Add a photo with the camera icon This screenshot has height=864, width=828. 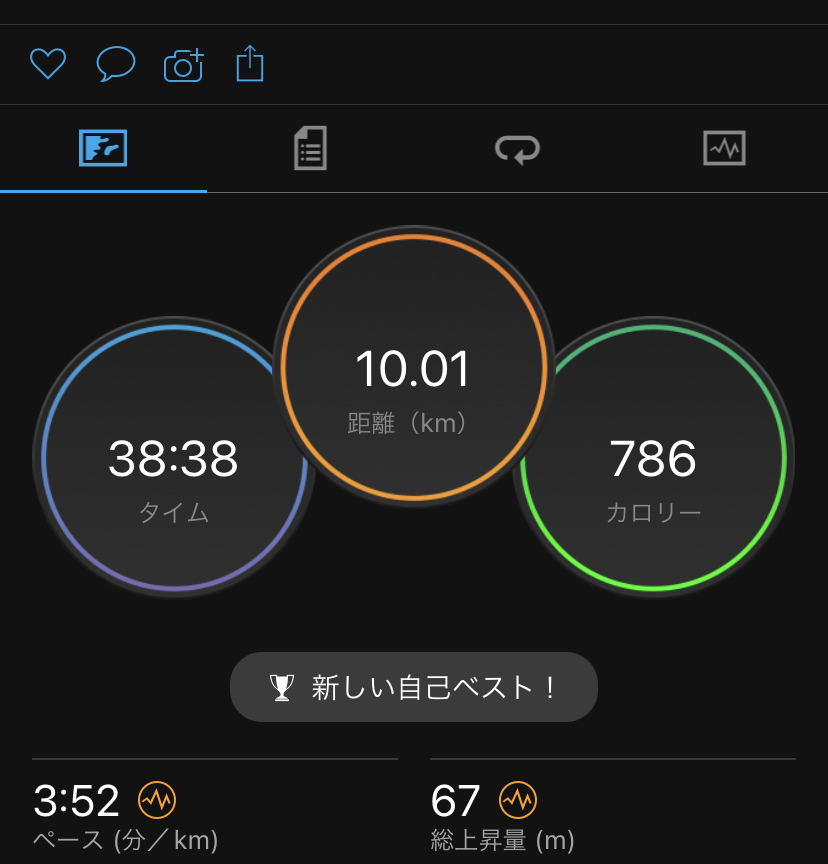click(x=183, y=65)
